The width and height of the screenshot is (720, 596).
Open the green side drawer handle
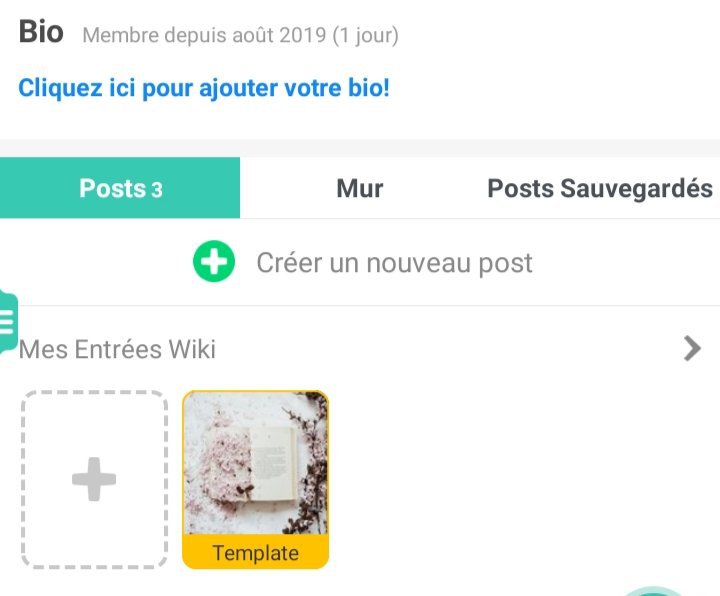(x=8, y=322)
